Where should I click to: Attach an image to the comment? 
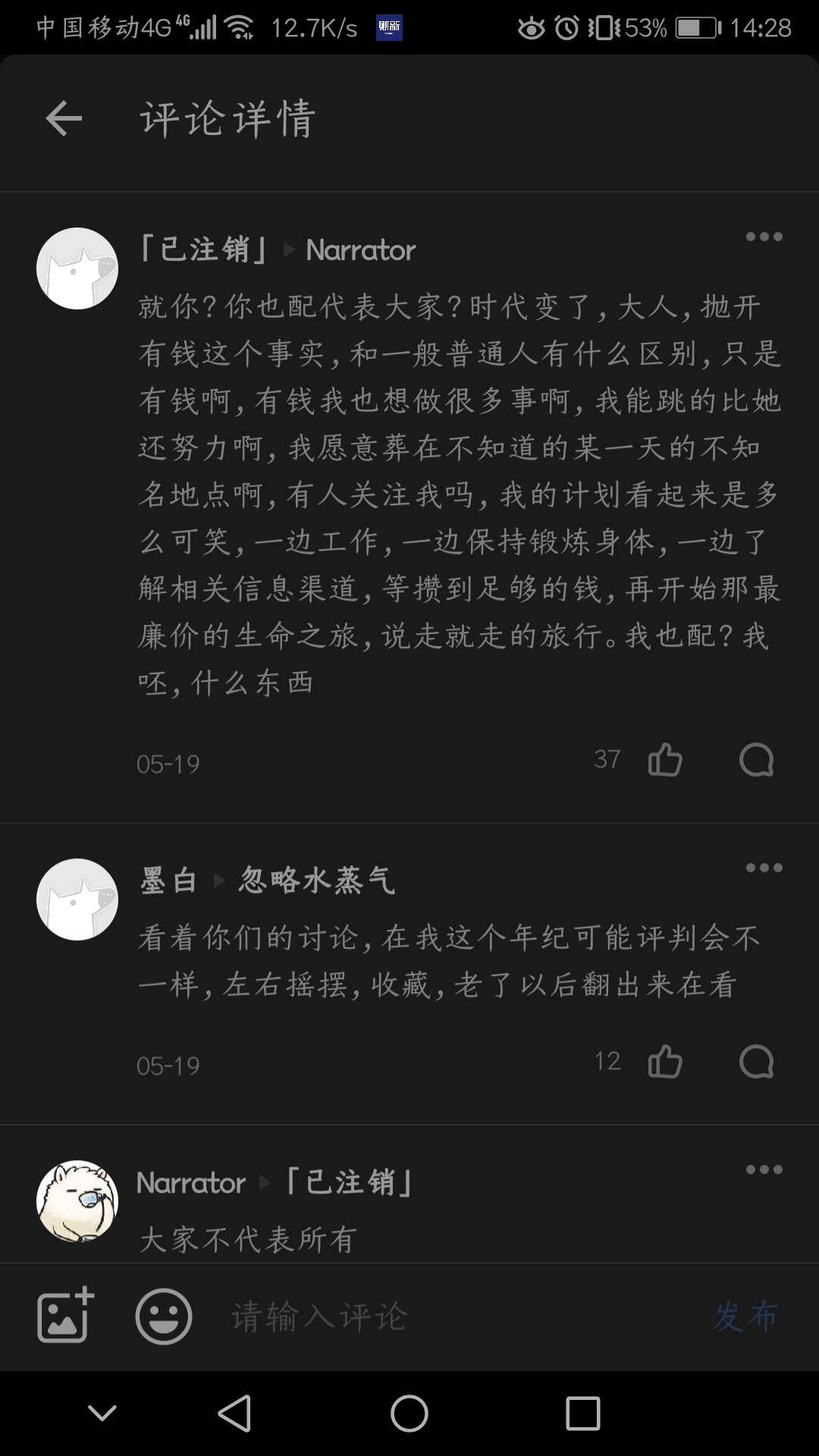[65, 1316]
